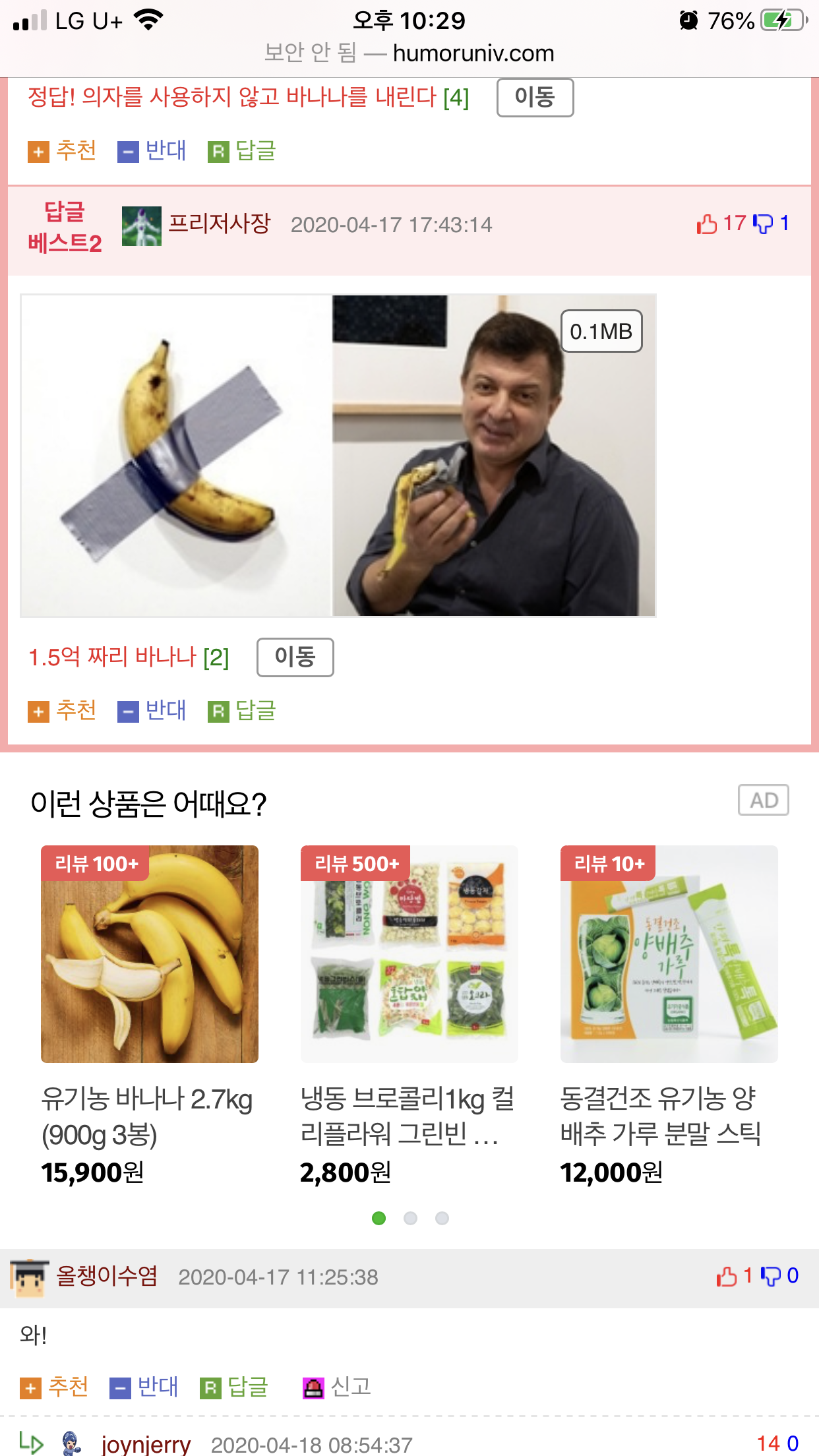
Task: Open the 동결건조 유기농 양배추 가루 product
Action: pyautogui.click(x=669, y=1016)
